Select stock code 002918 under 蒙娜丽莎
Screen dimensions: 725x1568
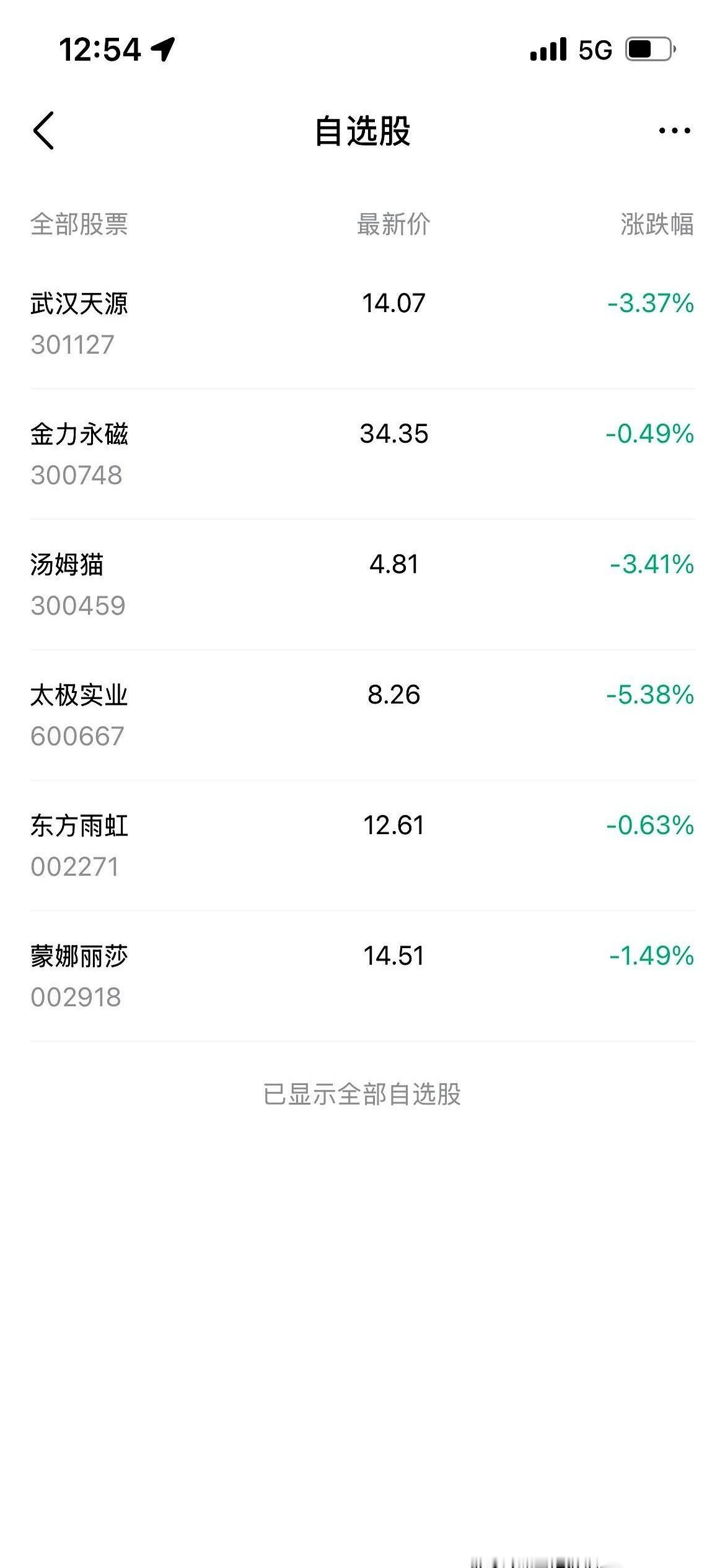click(x=76, y=997)
